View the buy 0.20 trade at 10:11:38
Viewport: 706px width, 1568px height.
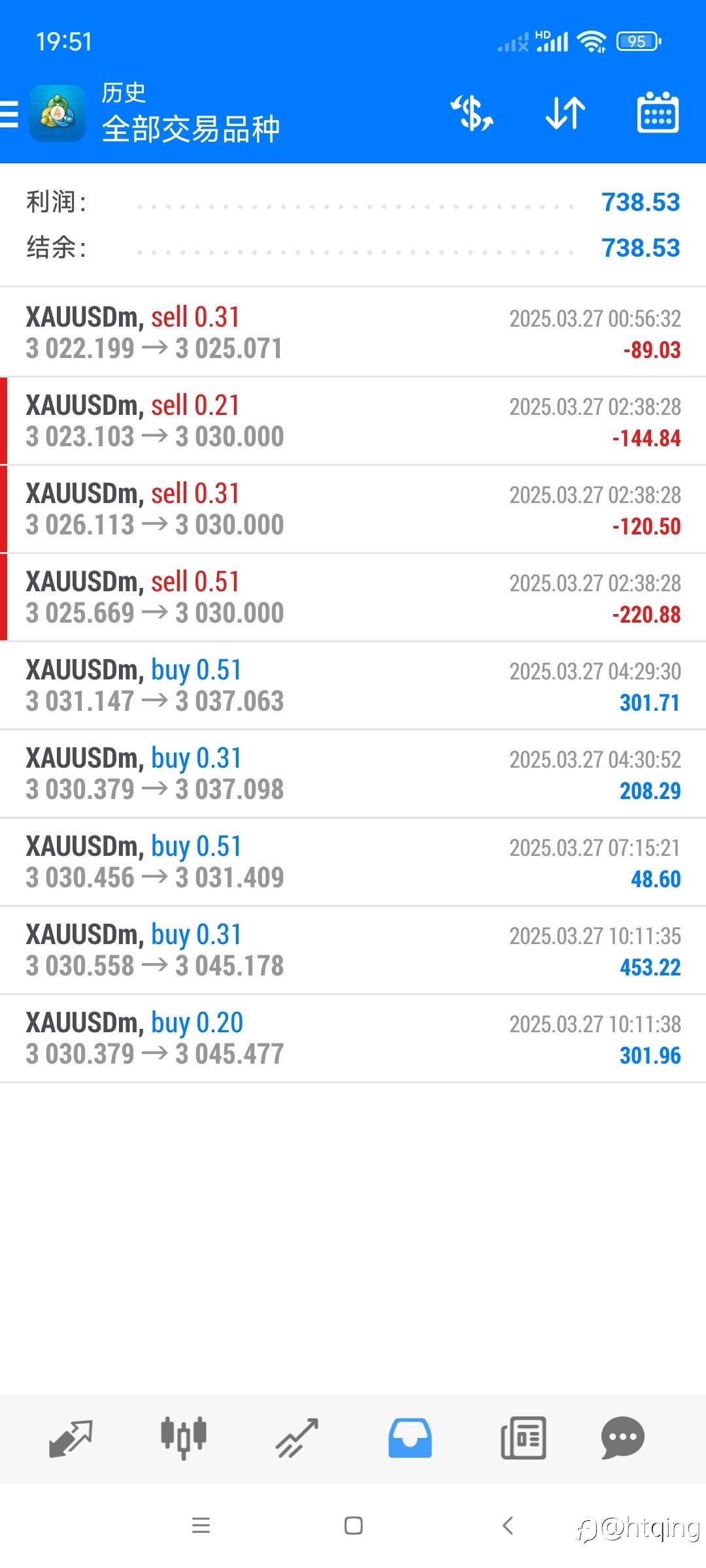353,1038
